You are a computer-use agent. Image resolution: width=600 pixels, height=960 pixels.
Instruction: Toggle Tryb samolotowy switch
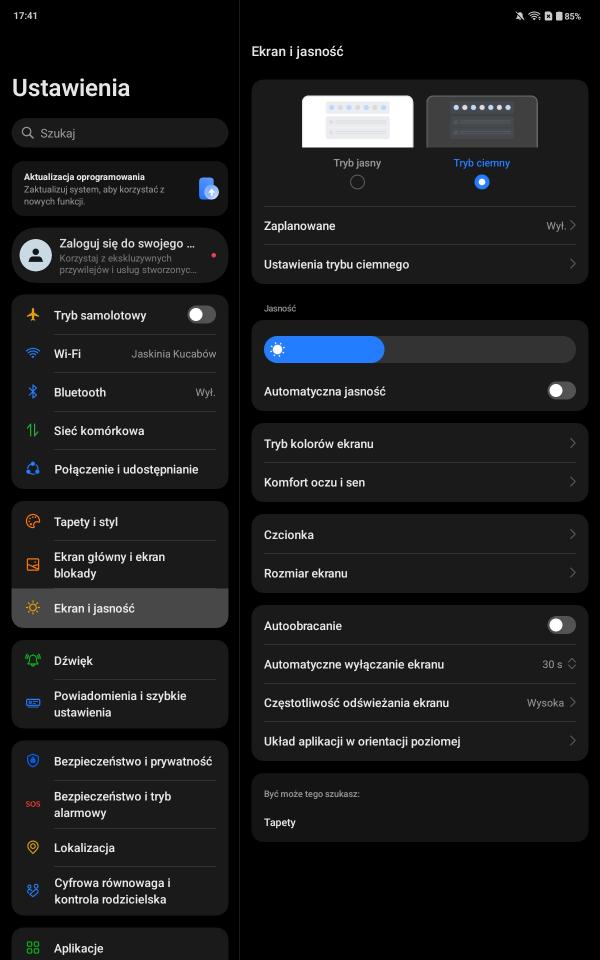coord(201,315)
